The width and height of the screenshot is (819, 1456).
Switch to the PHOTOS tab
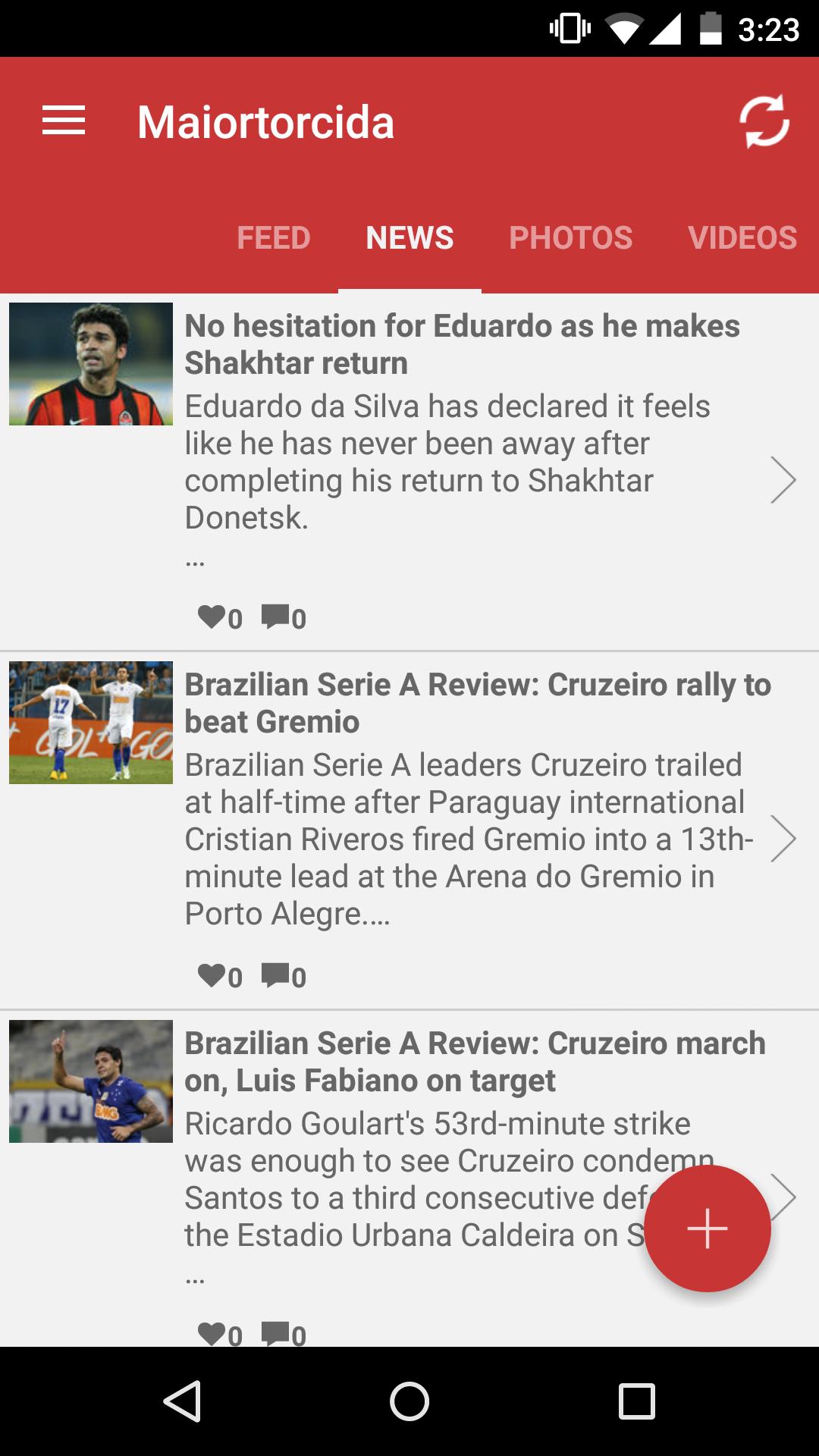click(x=570, y=238)
